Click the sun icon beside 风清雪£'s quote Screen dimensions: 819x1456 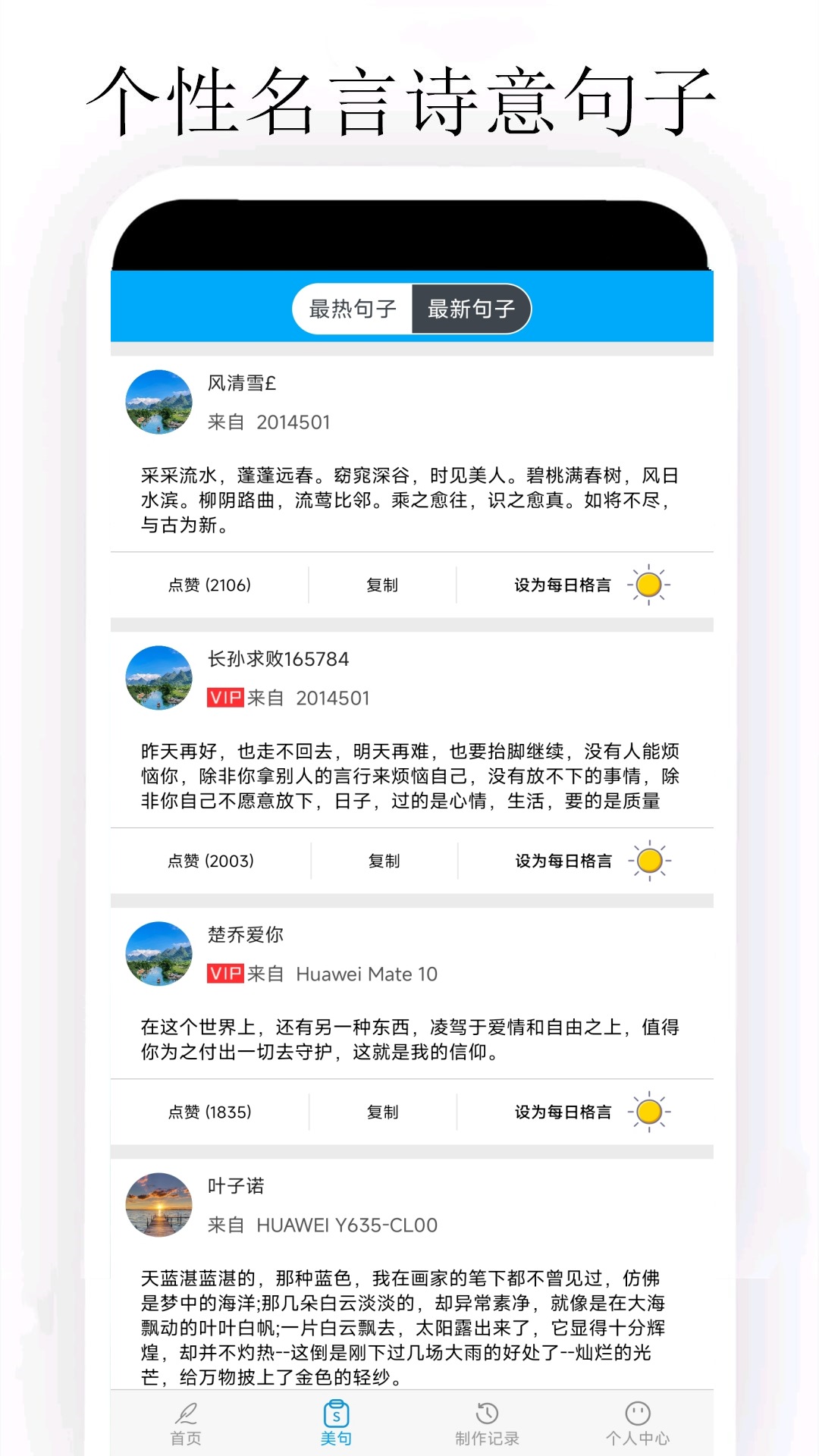pos(648,585)
